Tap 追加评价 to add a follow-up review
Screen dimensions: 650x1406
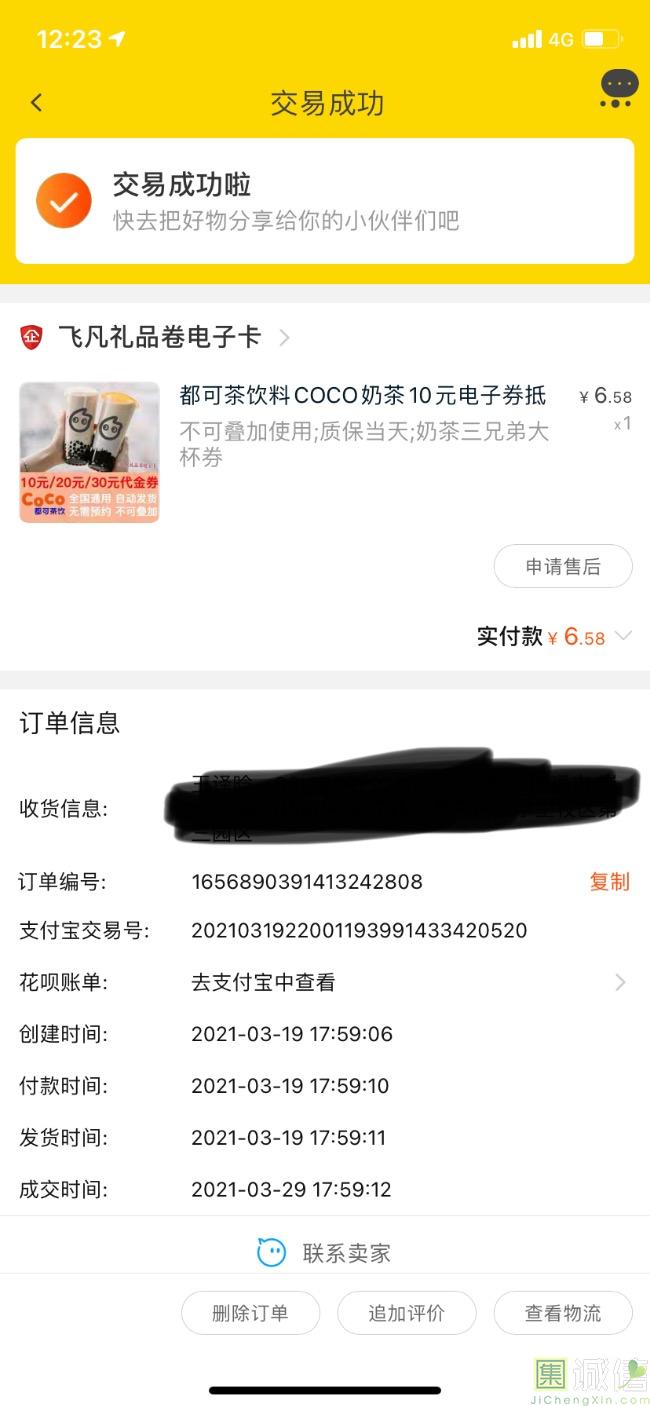pos(406,1313)
